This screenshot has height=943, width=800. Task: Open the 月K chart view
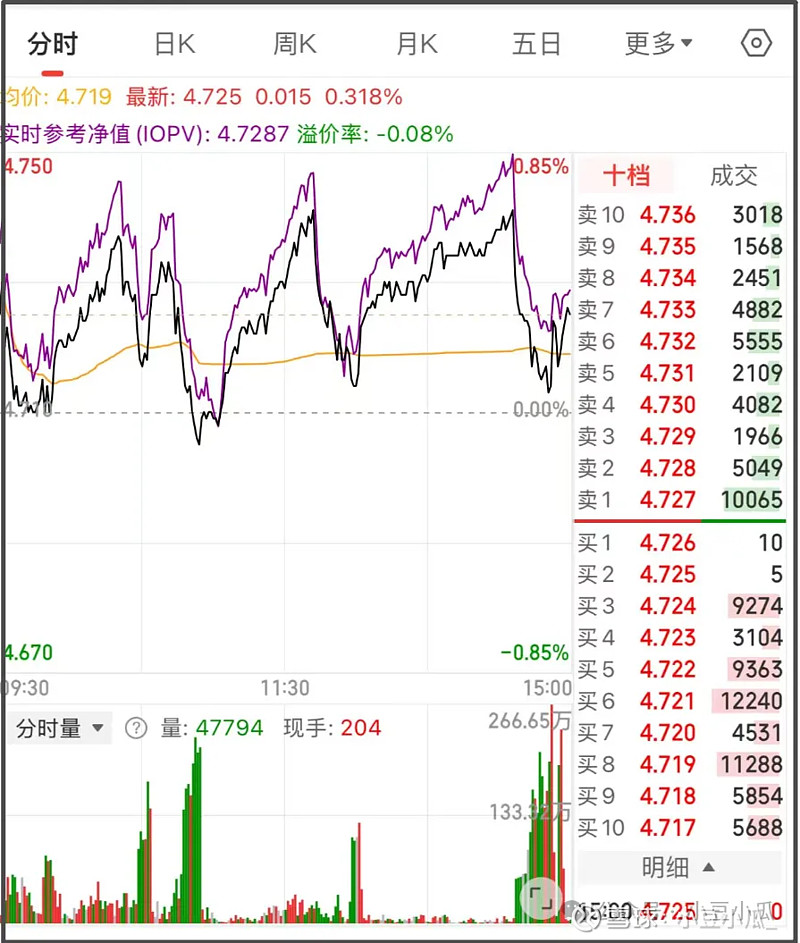[x=415, y=43]
